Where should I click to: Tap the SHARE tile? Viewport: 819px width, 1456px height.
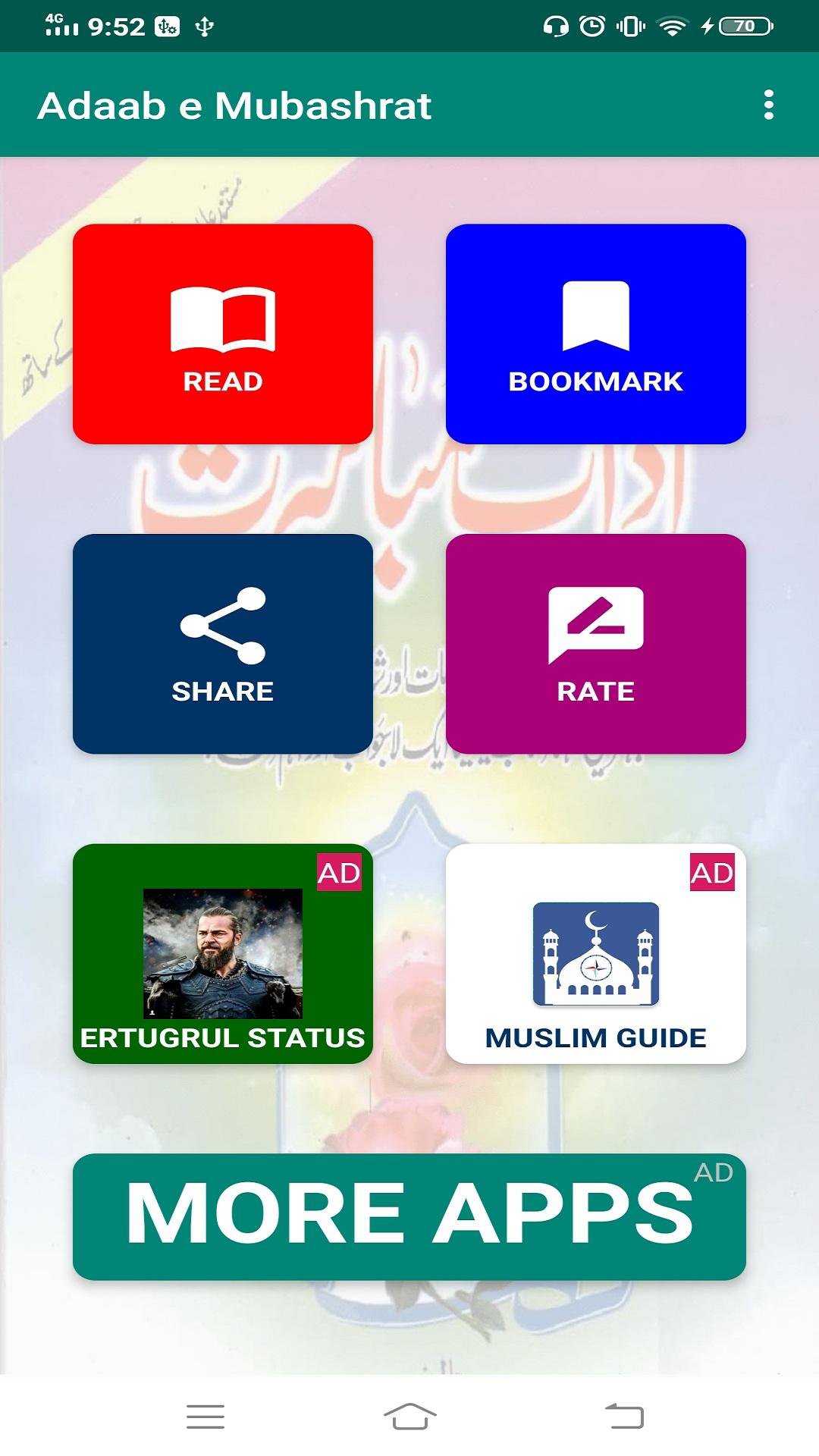(x=222, y=644)
